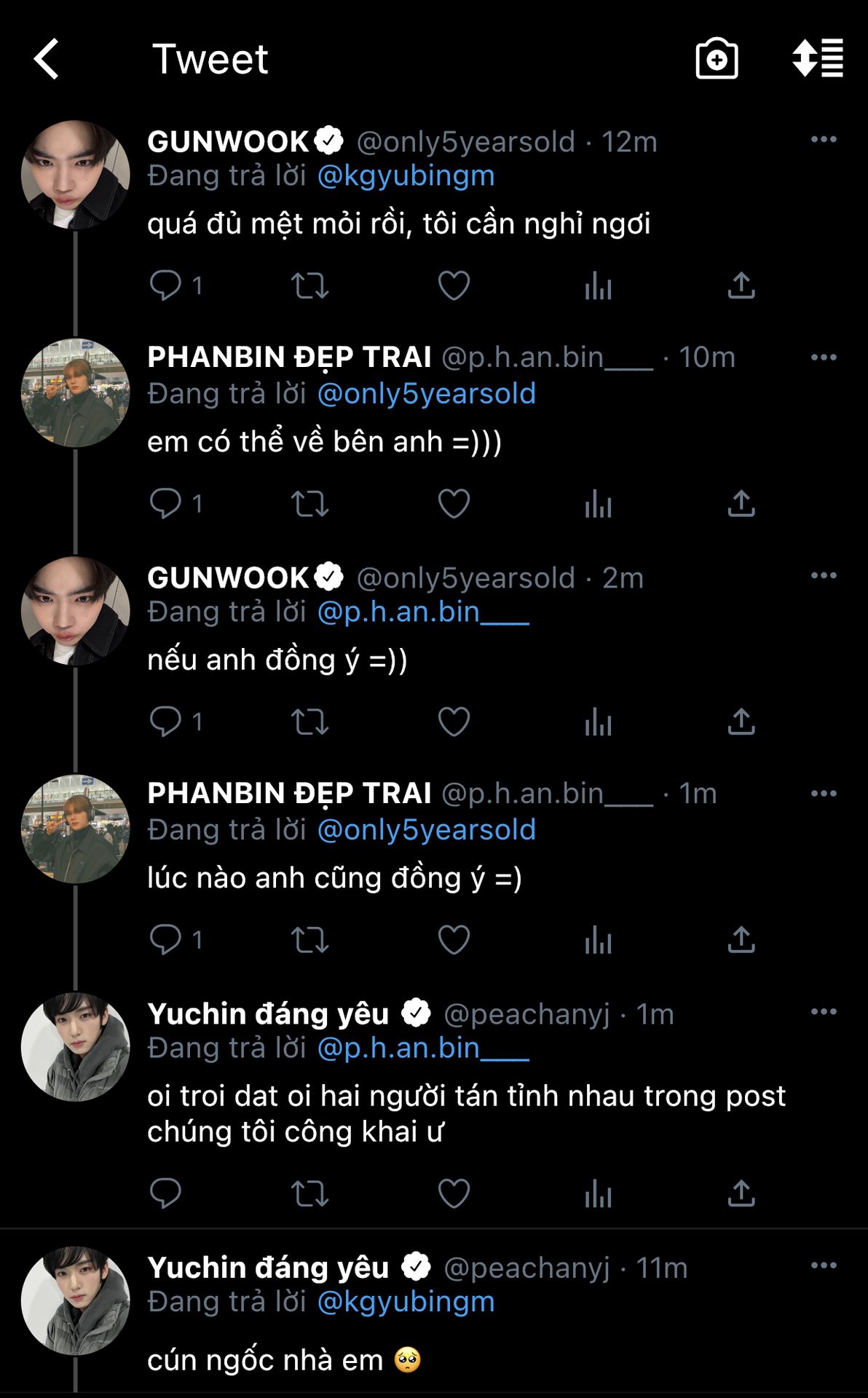Share Yuchin's "oi troi dat oi" tweet
Viewport: 868px width, 1398px height.
[741, 1193]
